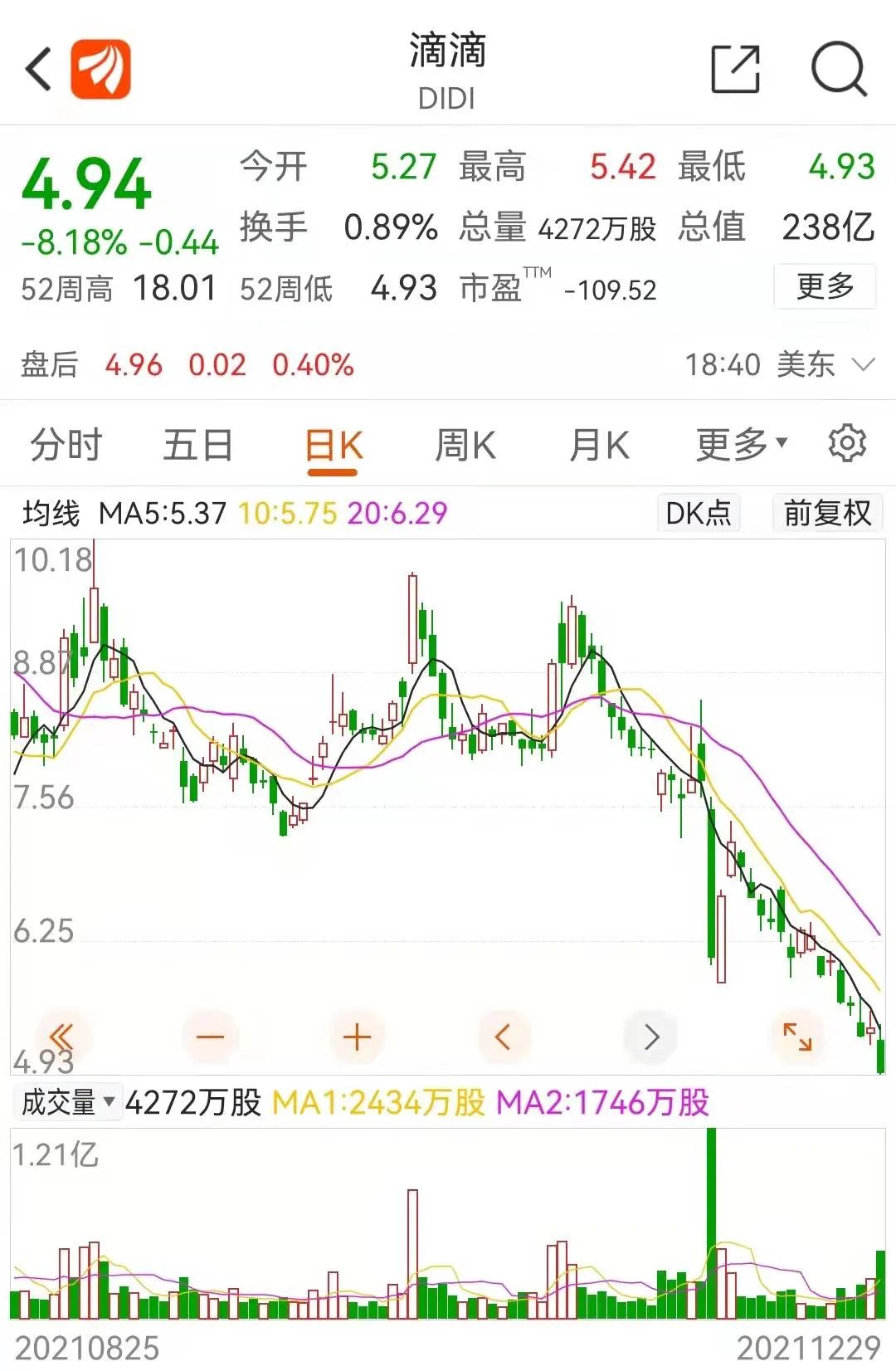Enter fullscreen chart with the expand icon
This screenshot has width=896, height=1371.
(796, 1036)
